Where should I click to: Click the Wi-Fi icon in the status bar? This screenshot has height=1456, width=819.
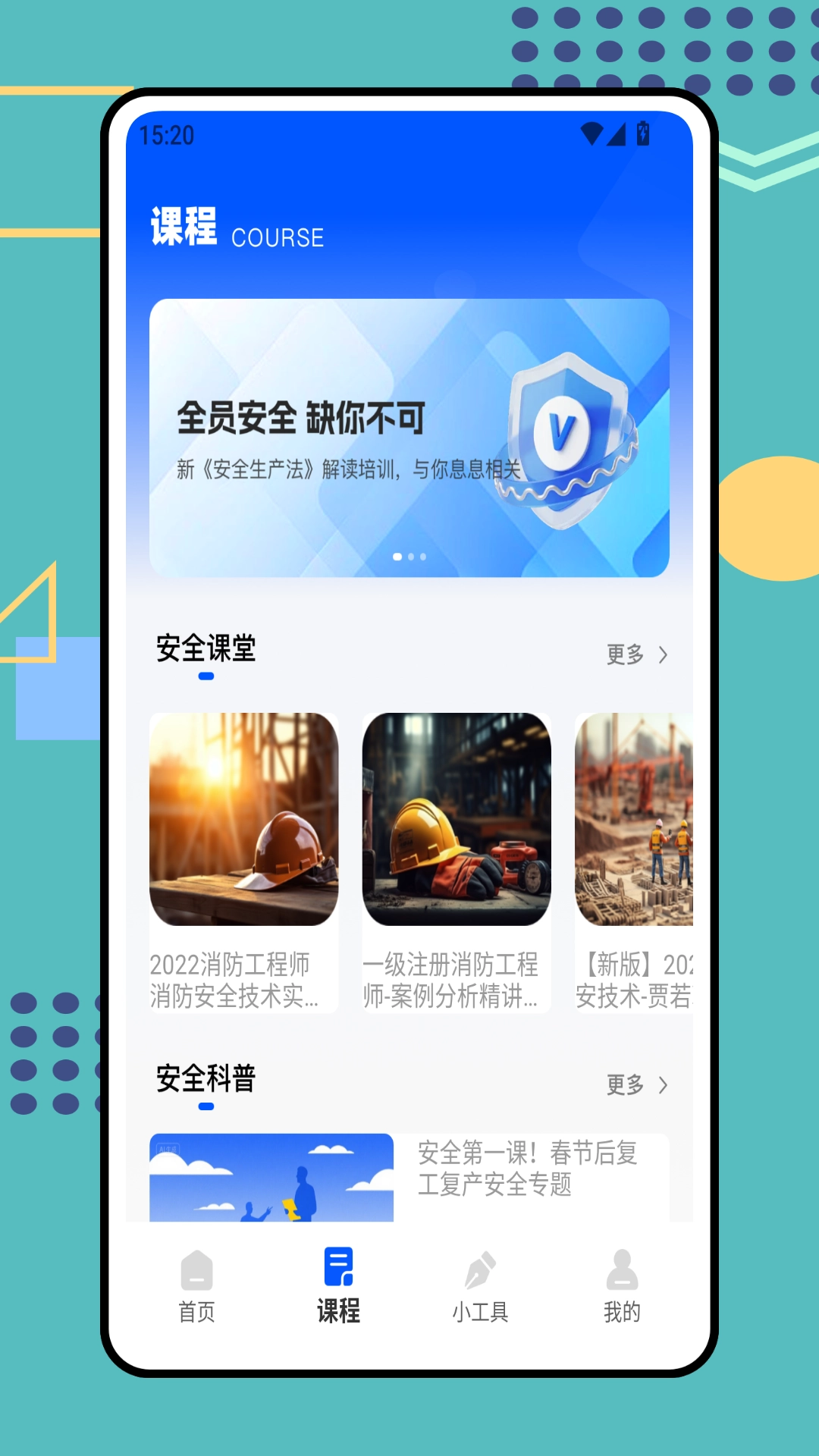tap(590, 133)
